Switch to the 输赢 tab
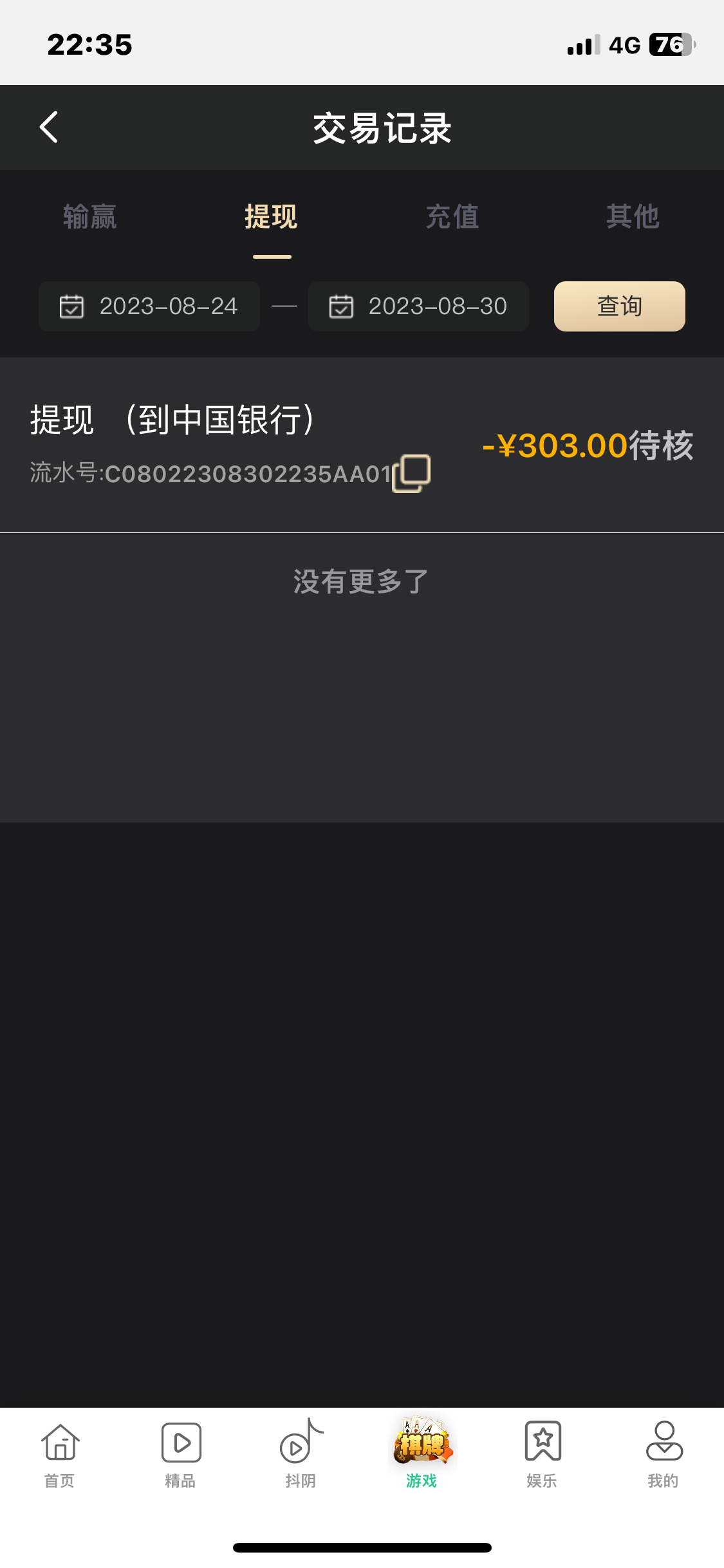Screen dimensions: 724x1568 click(90, 217)
